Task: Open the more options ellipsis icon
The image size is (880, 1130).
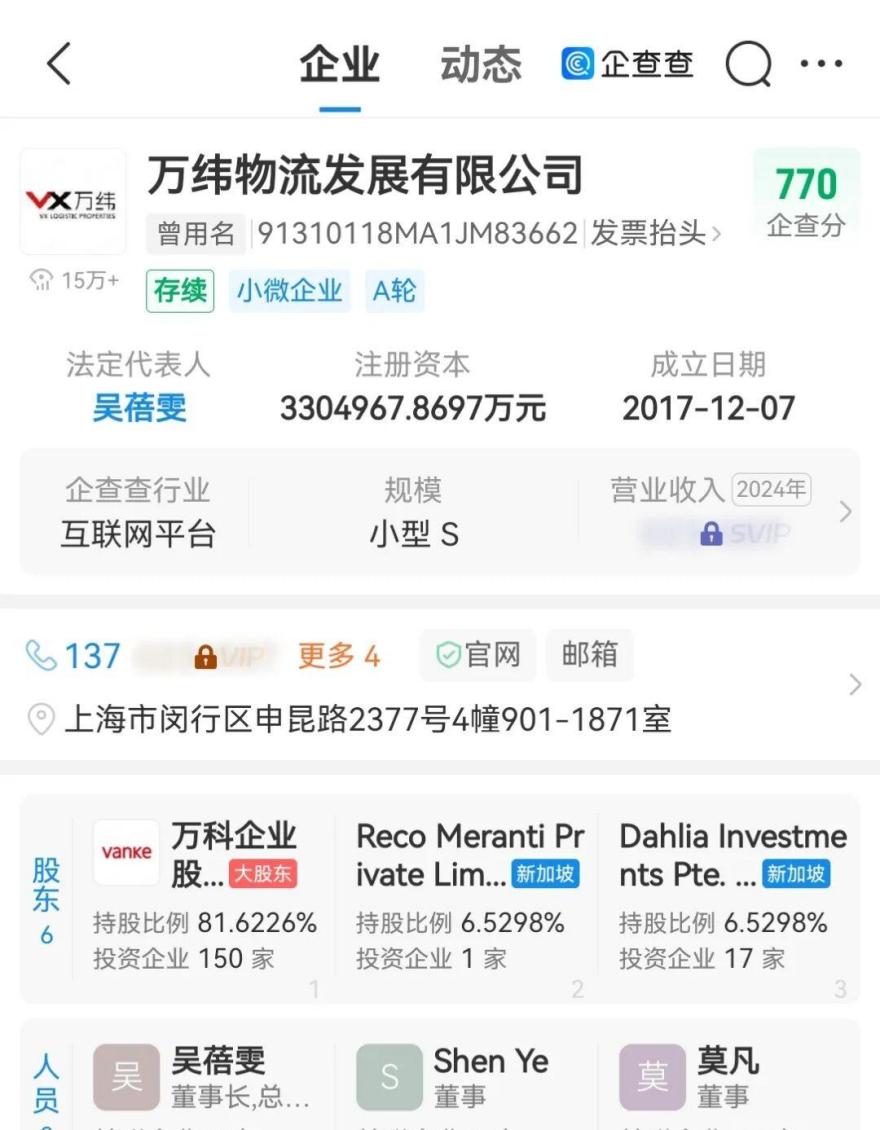Action: pyautogui.click(x=820, y=62)
